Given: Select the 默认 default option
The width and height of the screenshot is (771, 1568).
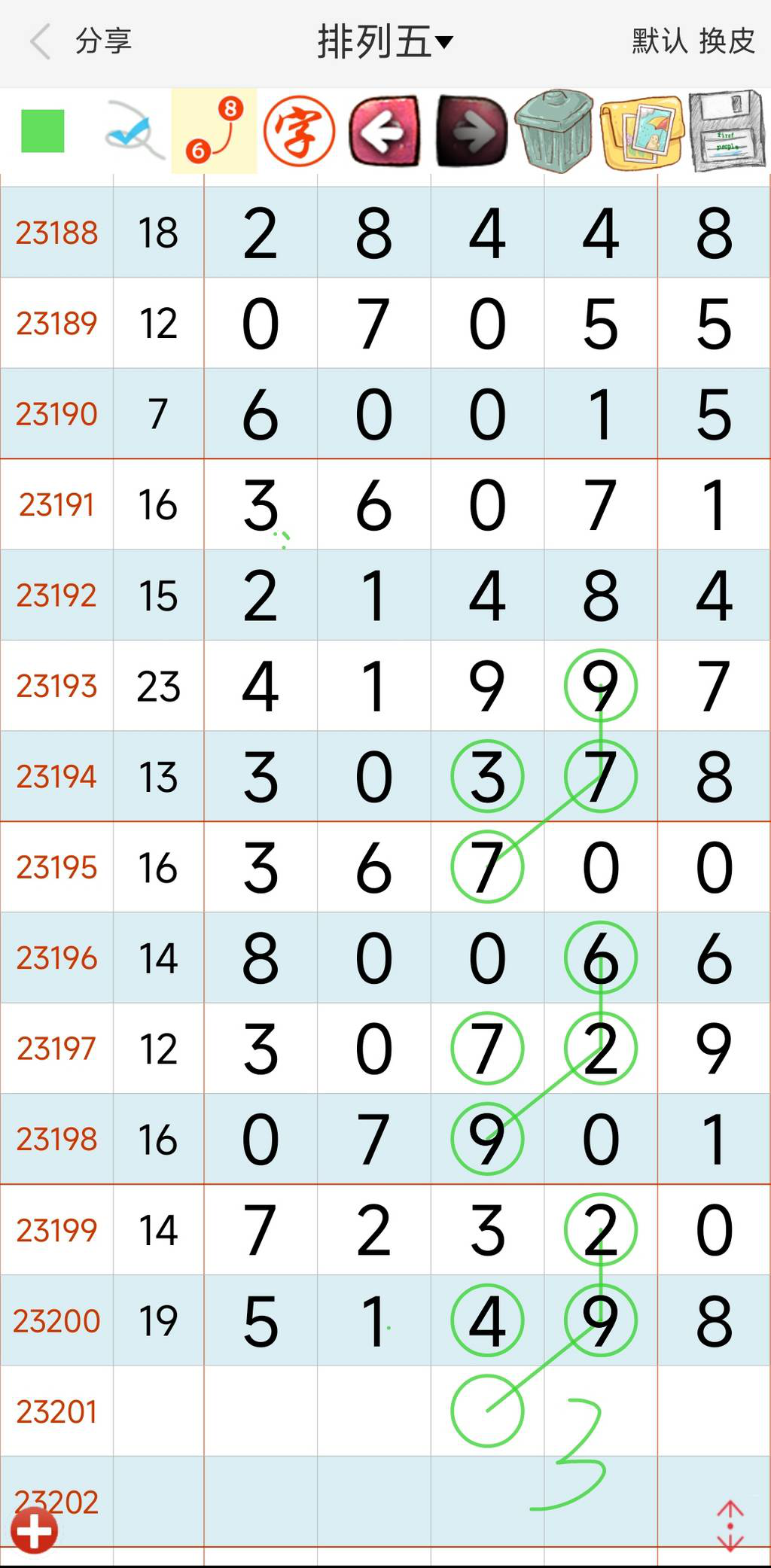Looking at the screenshot, I should [x=660, y=41].
